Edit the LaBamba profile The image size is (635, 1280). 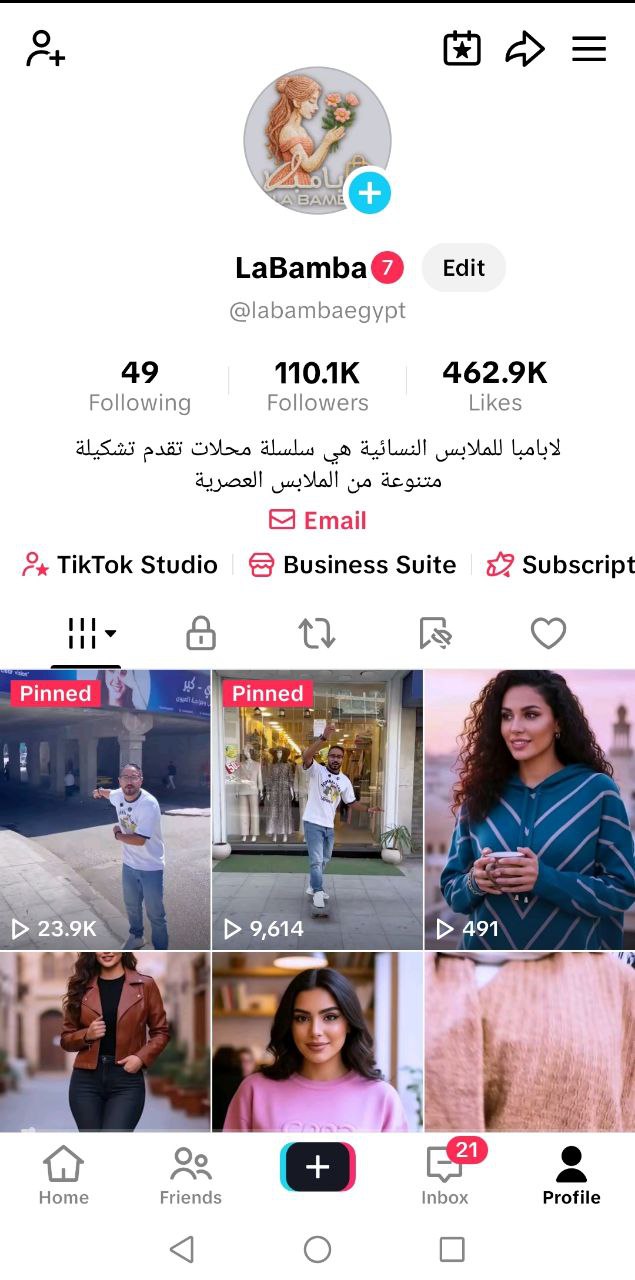pyautogui.click(x=463, y=268)
